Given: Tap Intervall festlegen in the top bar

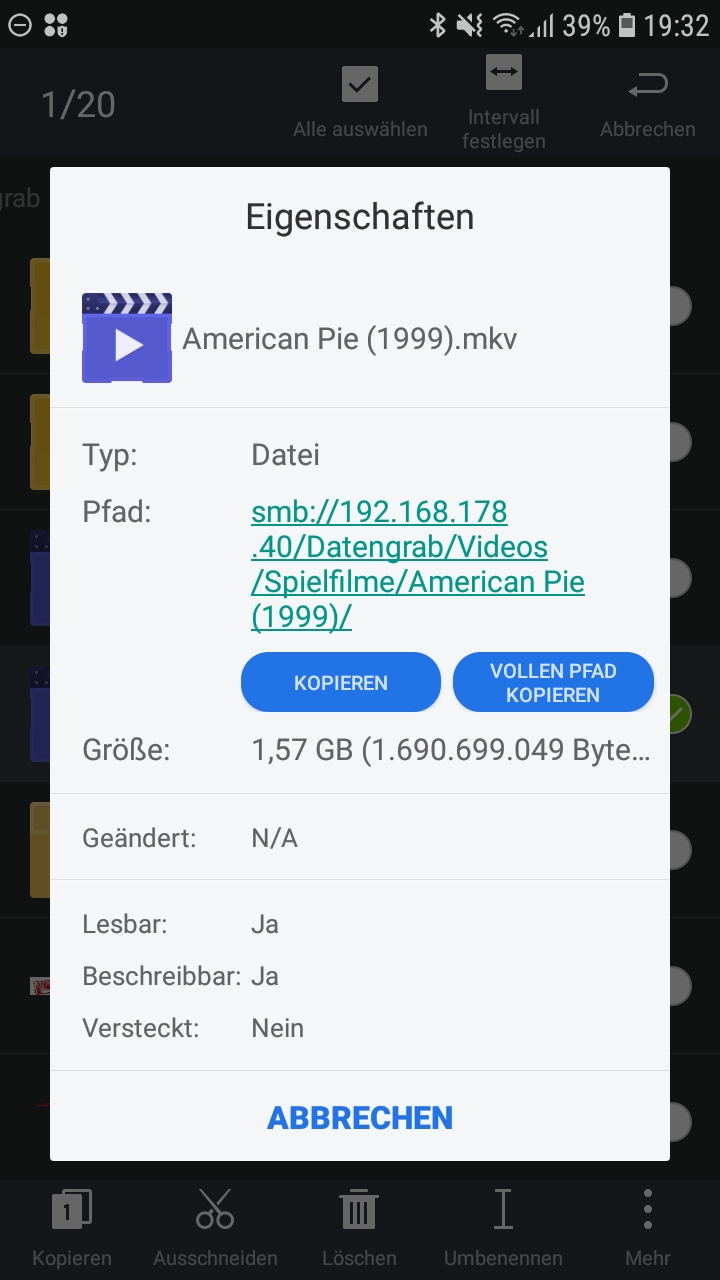Looking at the screenshot, I should tap(504, 104).
